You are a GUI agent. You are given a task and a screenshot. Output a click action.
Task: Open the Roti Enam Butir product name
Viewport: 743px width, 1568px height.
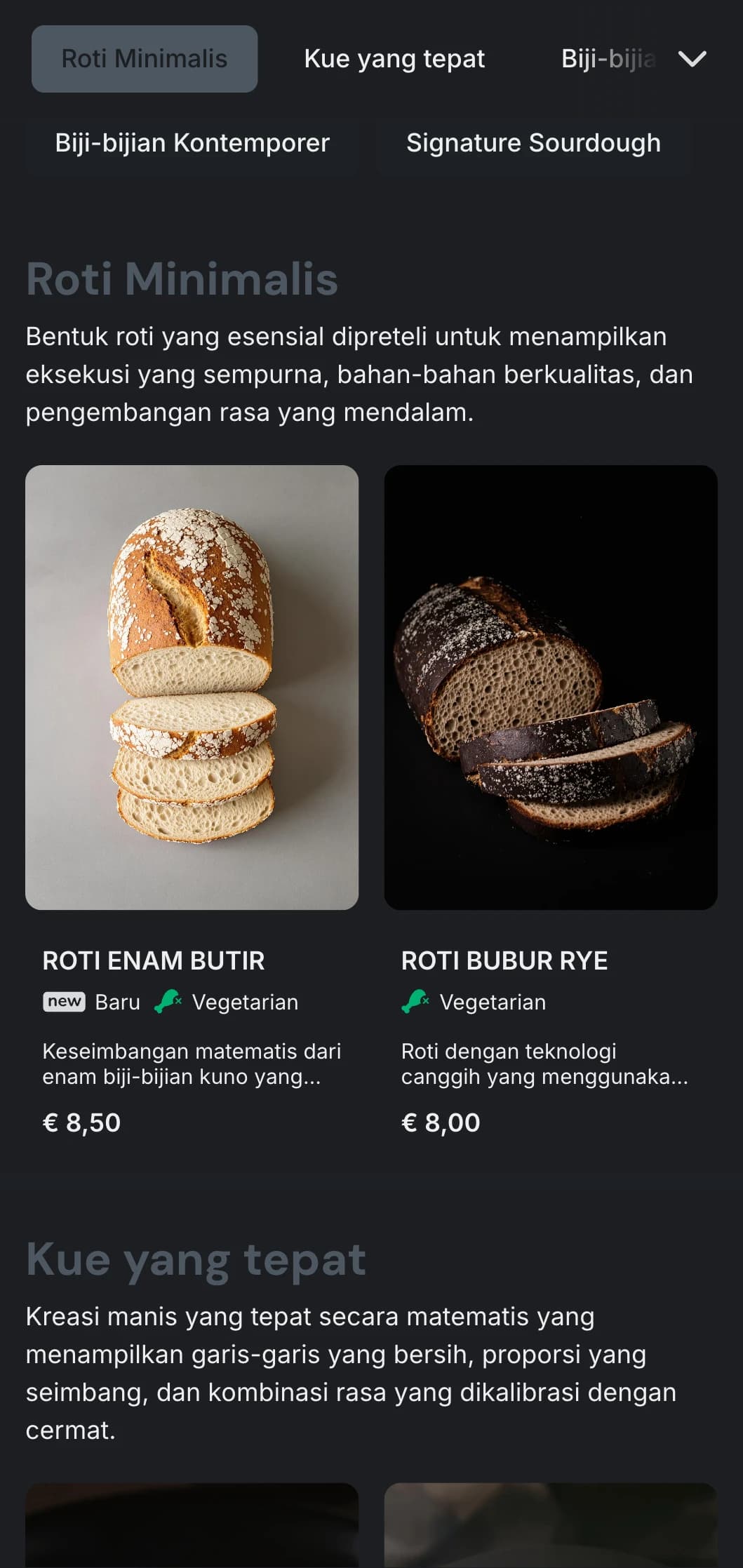click(154, 960)
